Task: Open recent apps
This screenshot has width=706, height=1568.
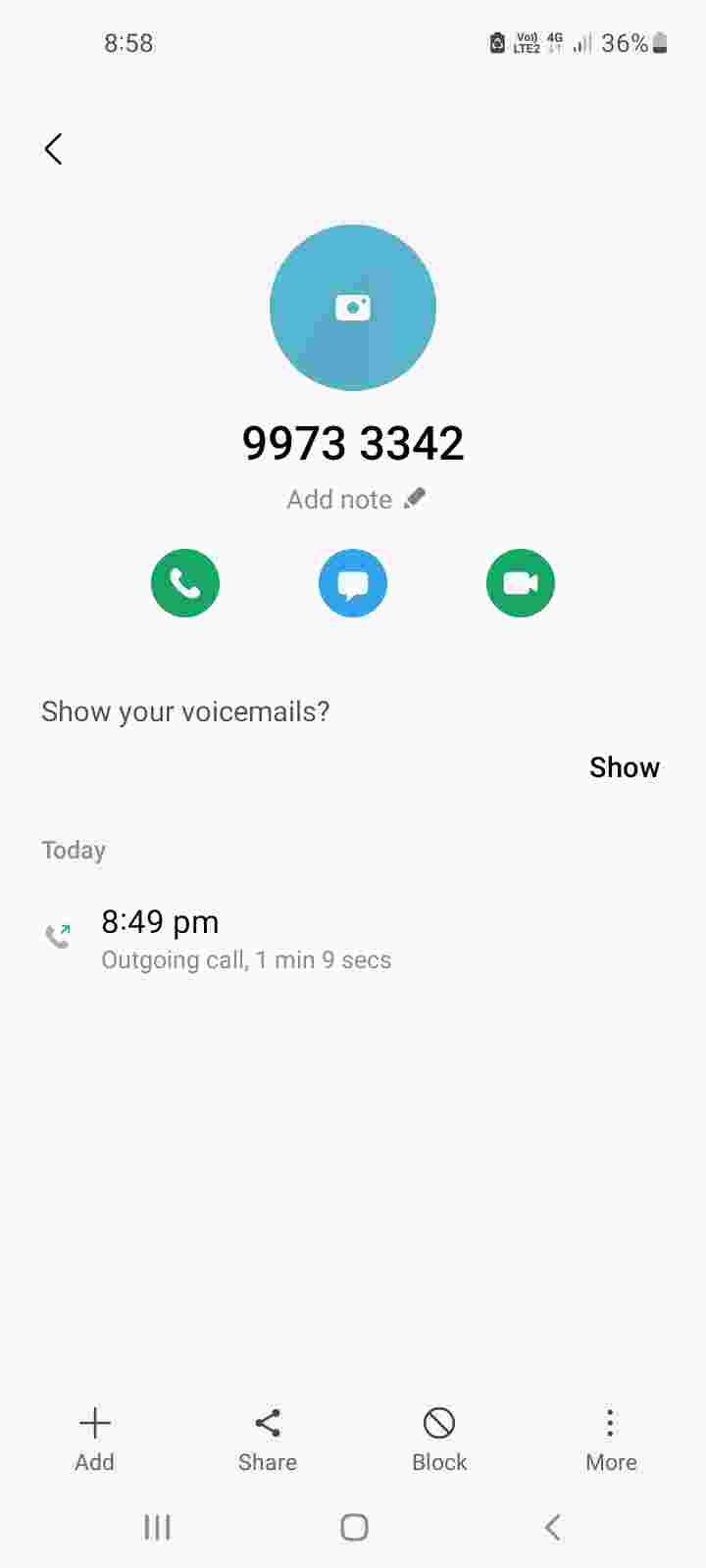Action: [157, 1527]
